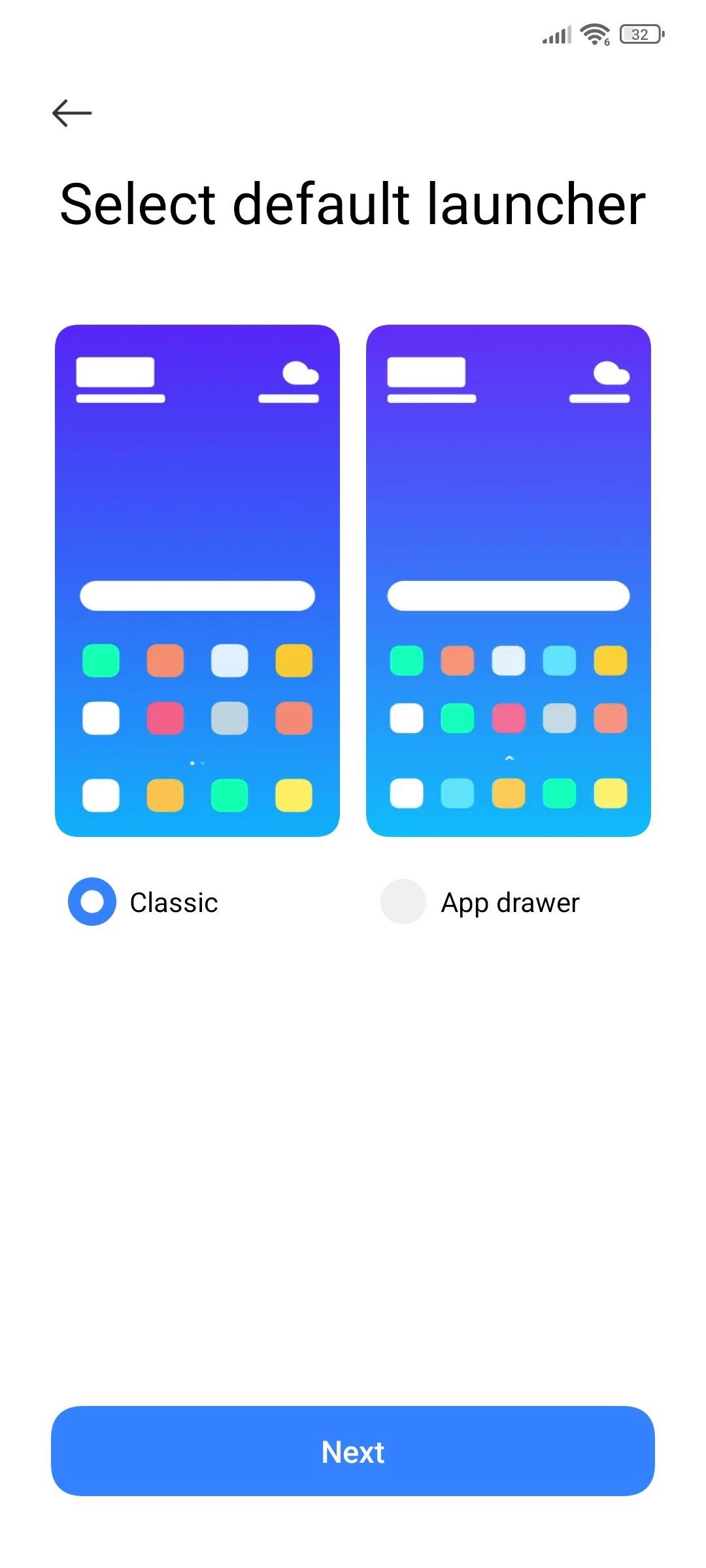The image size is (706, 1568).
Task: Tap the Classic launcher preview image
Action: [x=197, y=580]
